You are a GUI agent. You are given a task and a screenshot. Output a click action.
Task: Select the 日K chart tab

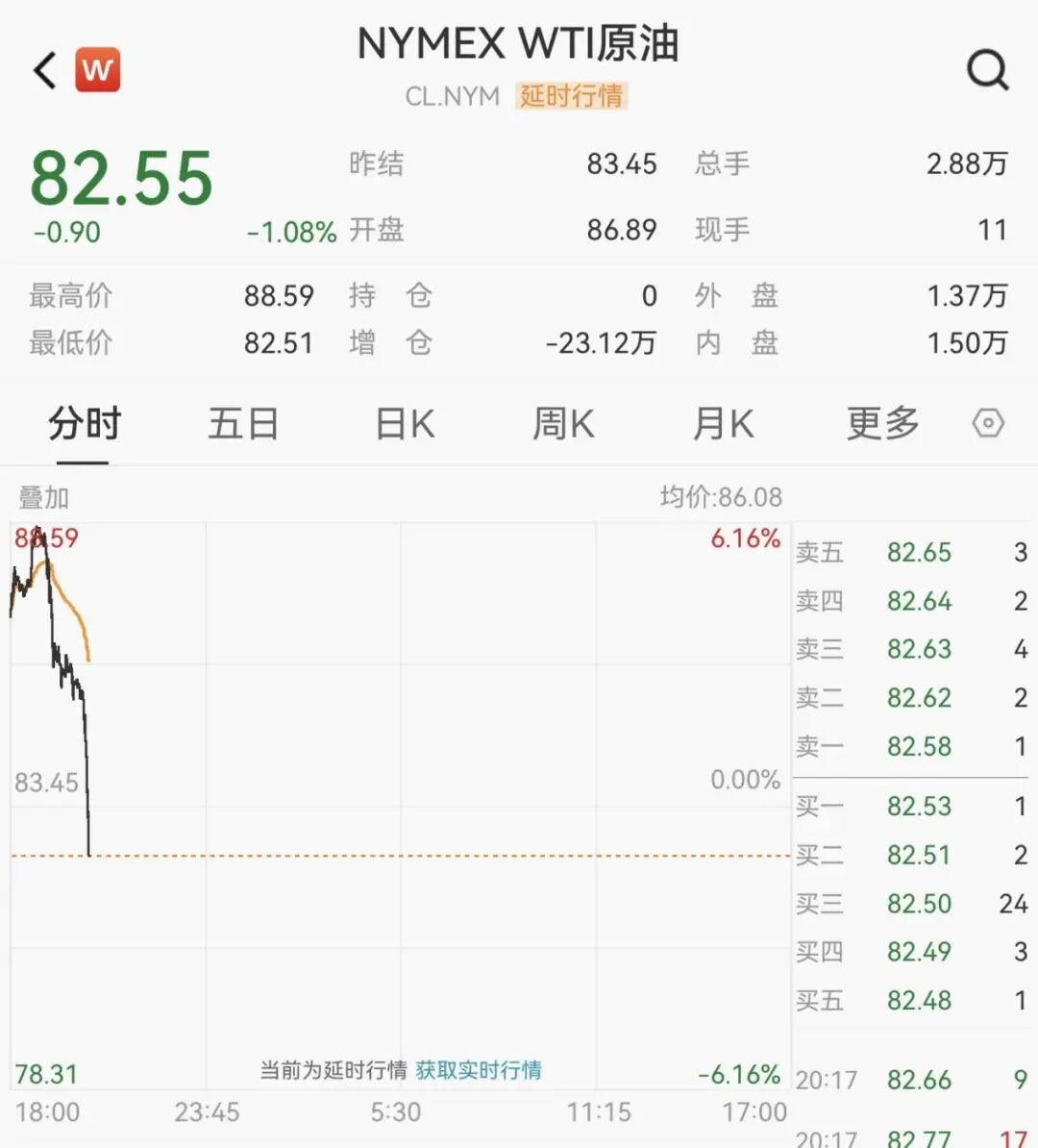pos(405,424)
